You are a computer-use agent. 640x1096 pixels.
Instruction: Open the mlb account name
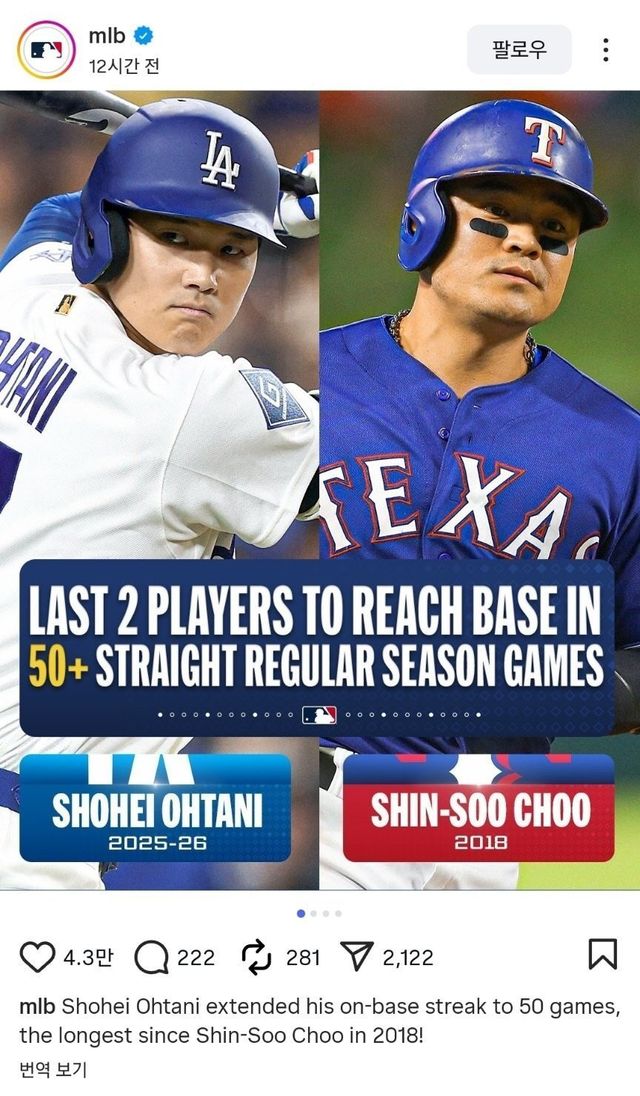pos(107,35)
